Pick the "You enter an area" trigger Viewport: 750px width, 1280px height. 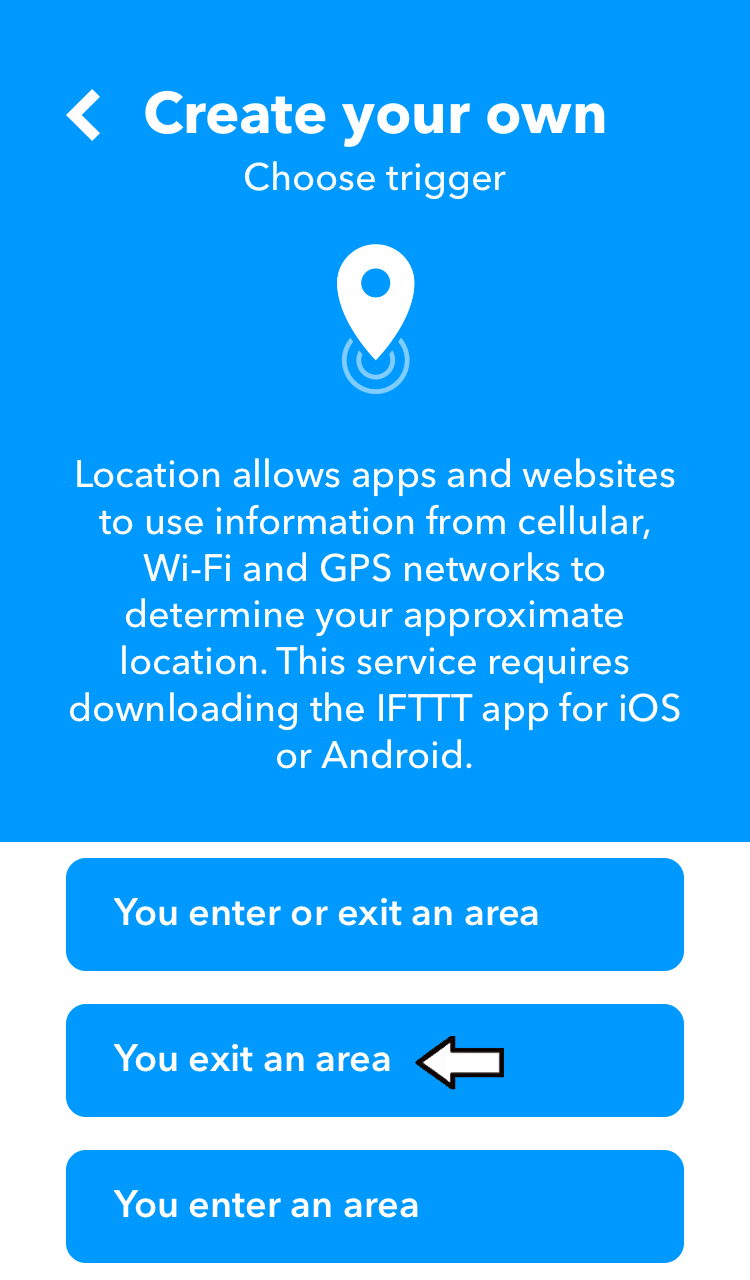click(x=375, y=1206)
